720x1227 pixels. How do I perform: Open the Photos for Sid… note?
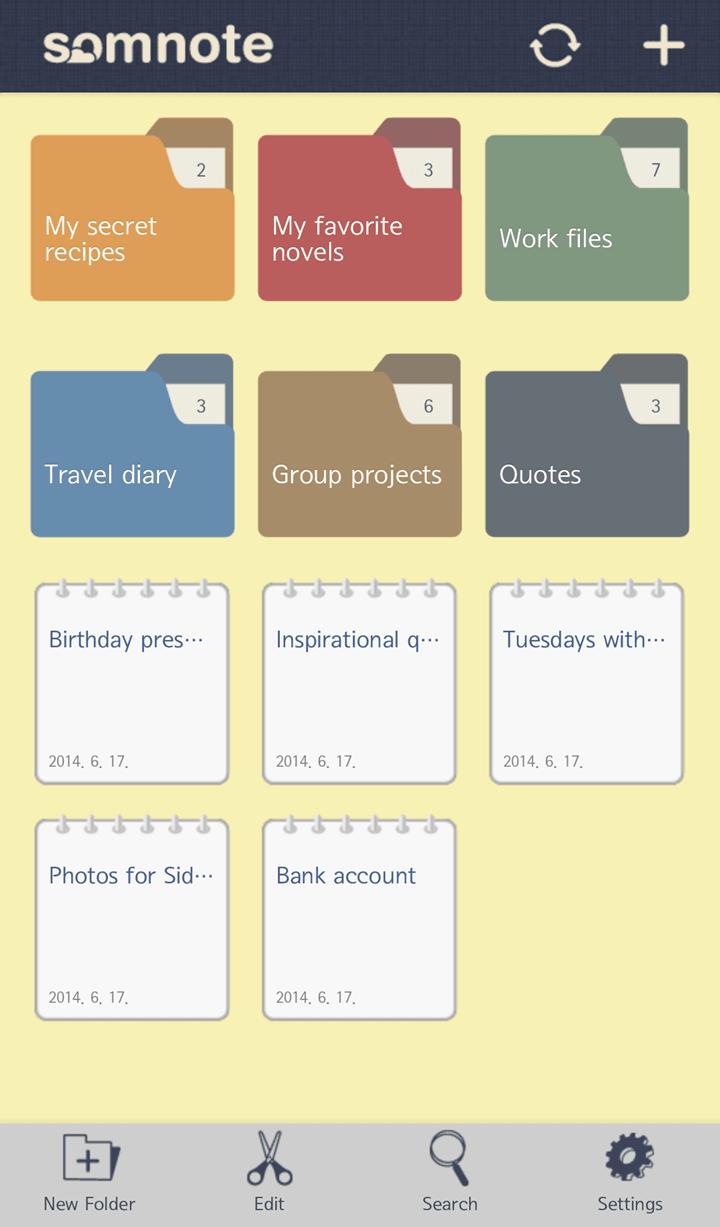[x=132, y=920]
